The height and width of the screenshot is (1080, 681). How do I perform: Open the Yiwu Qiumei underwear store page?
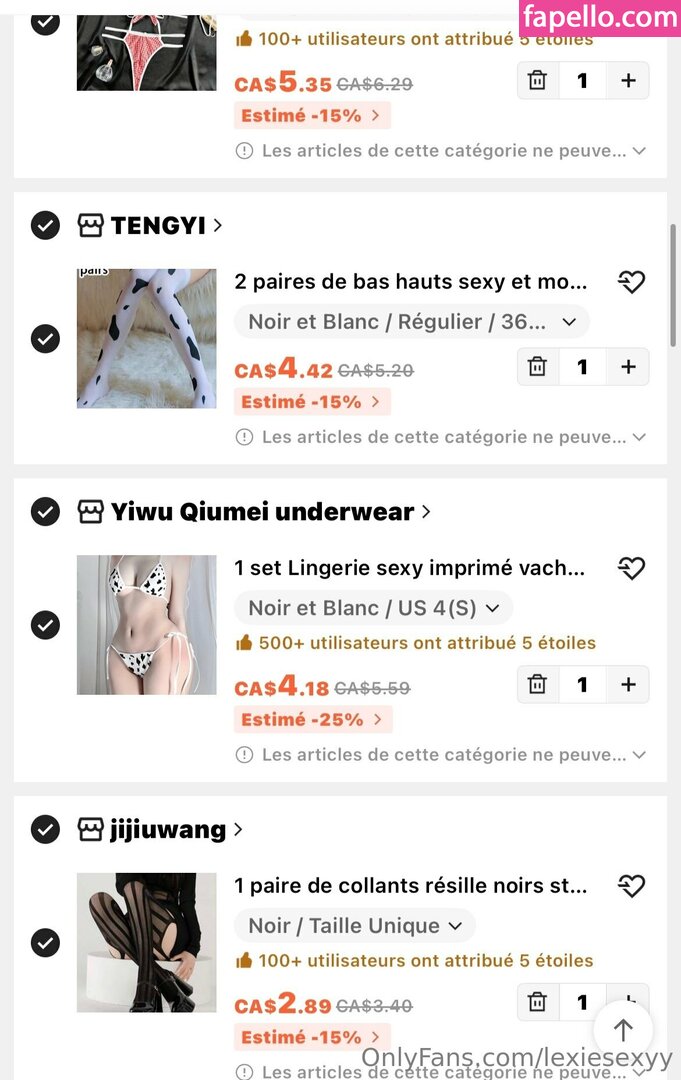click(x=262, y=512)
